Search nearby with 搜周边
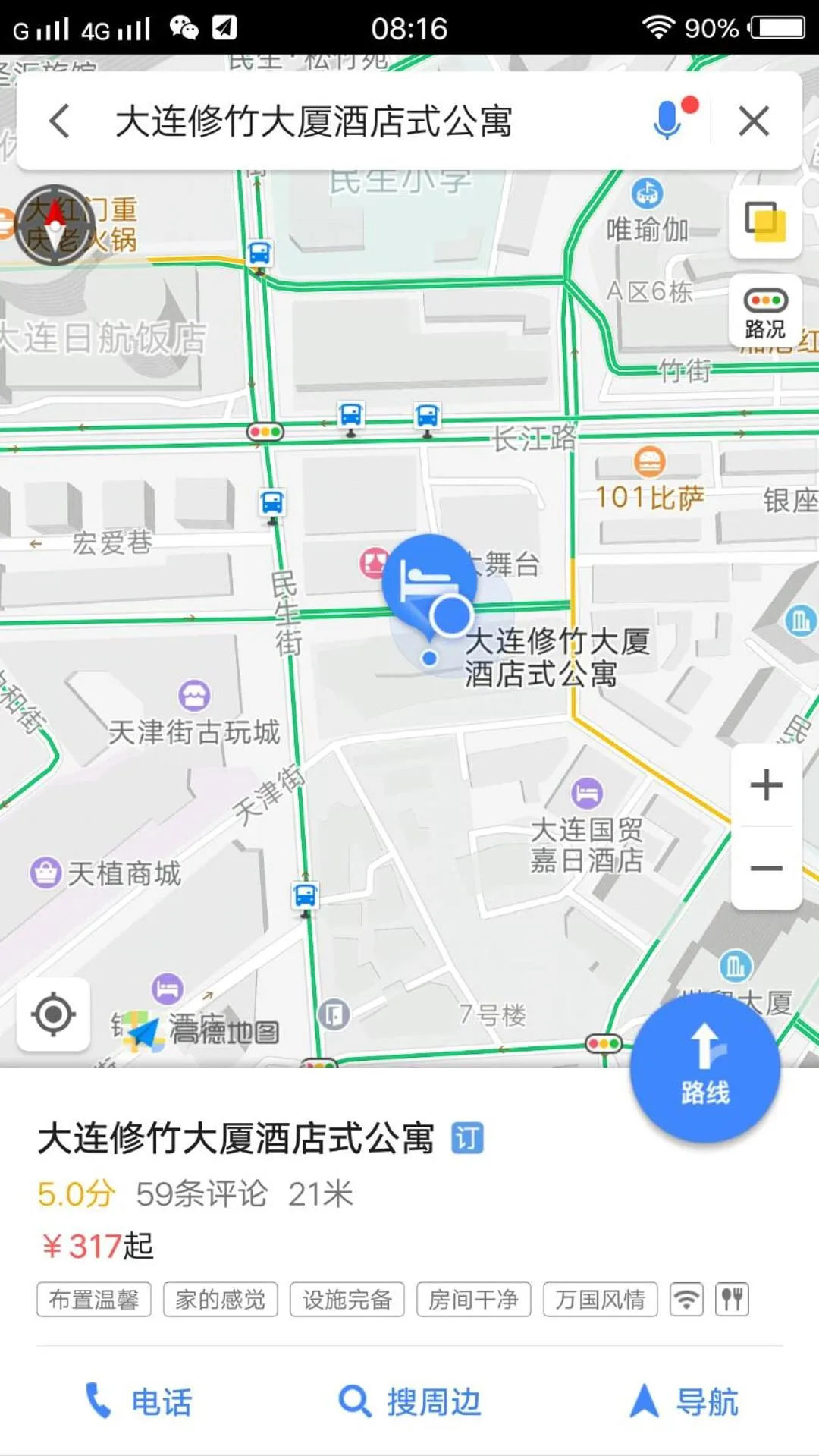Image resolution: width=819 pixels, height=1456 pixels. click(409, 1401)
